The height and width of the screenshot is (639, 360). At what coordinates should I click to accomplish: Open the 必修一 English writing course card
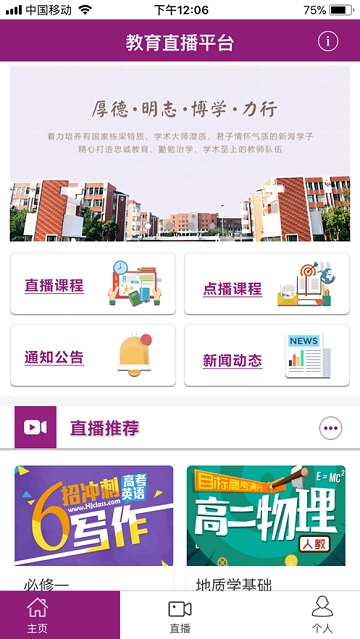[94, 528]
